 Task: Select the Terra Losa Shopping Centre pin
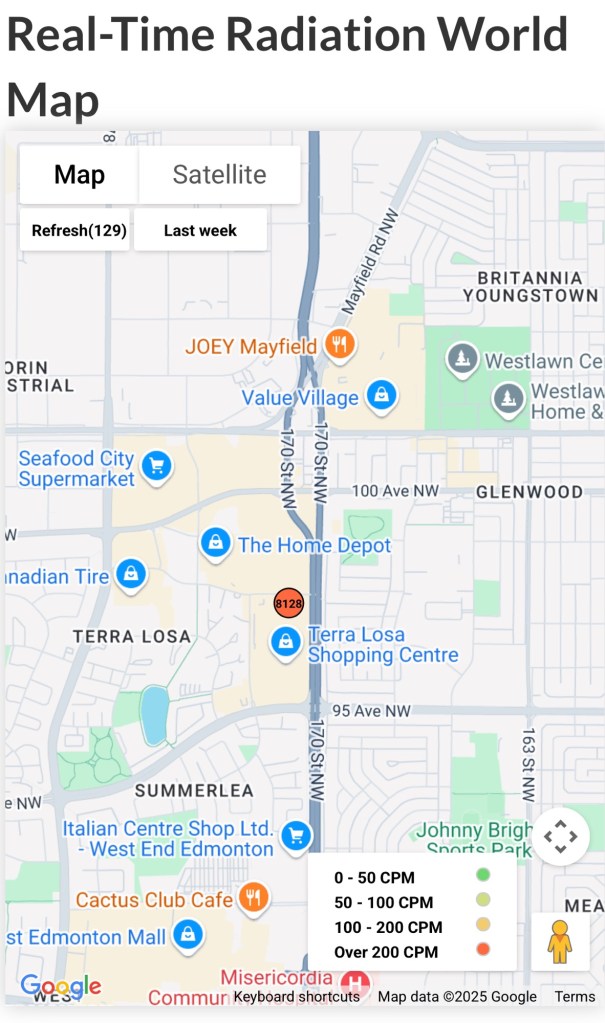pyautogui.click(x=286, y=643)
